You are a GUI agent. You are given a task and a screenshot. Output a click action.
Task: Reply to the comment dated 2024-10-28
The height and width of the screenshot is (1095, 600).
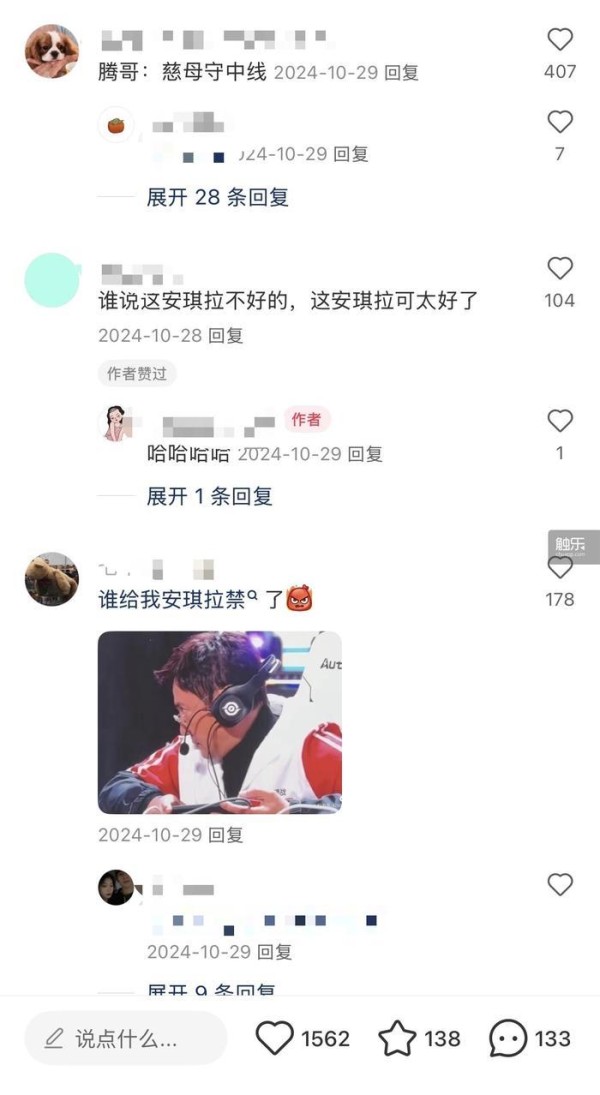coord(226,336)
